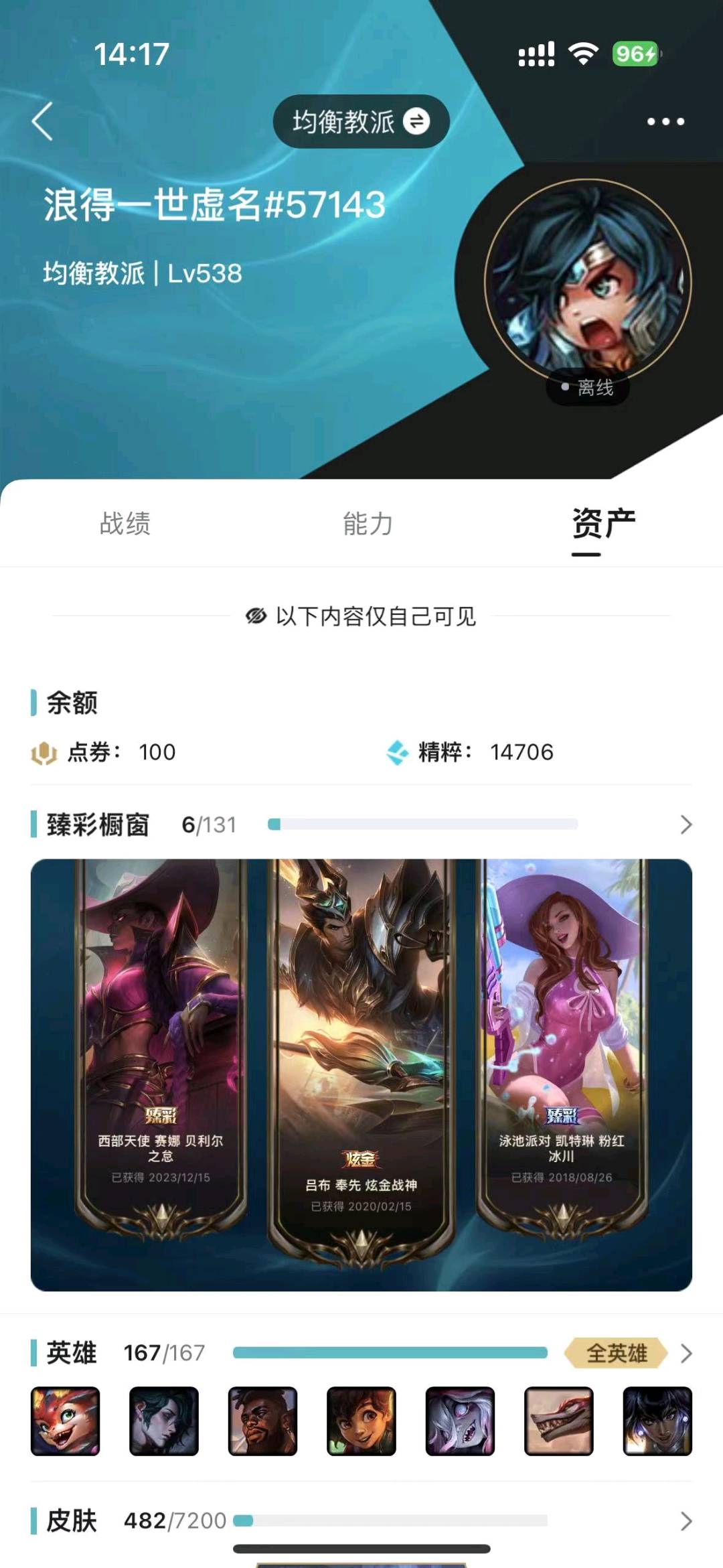
Task: Switch server via the 均衡教派 pill
Action: click(x=361, y=121)
